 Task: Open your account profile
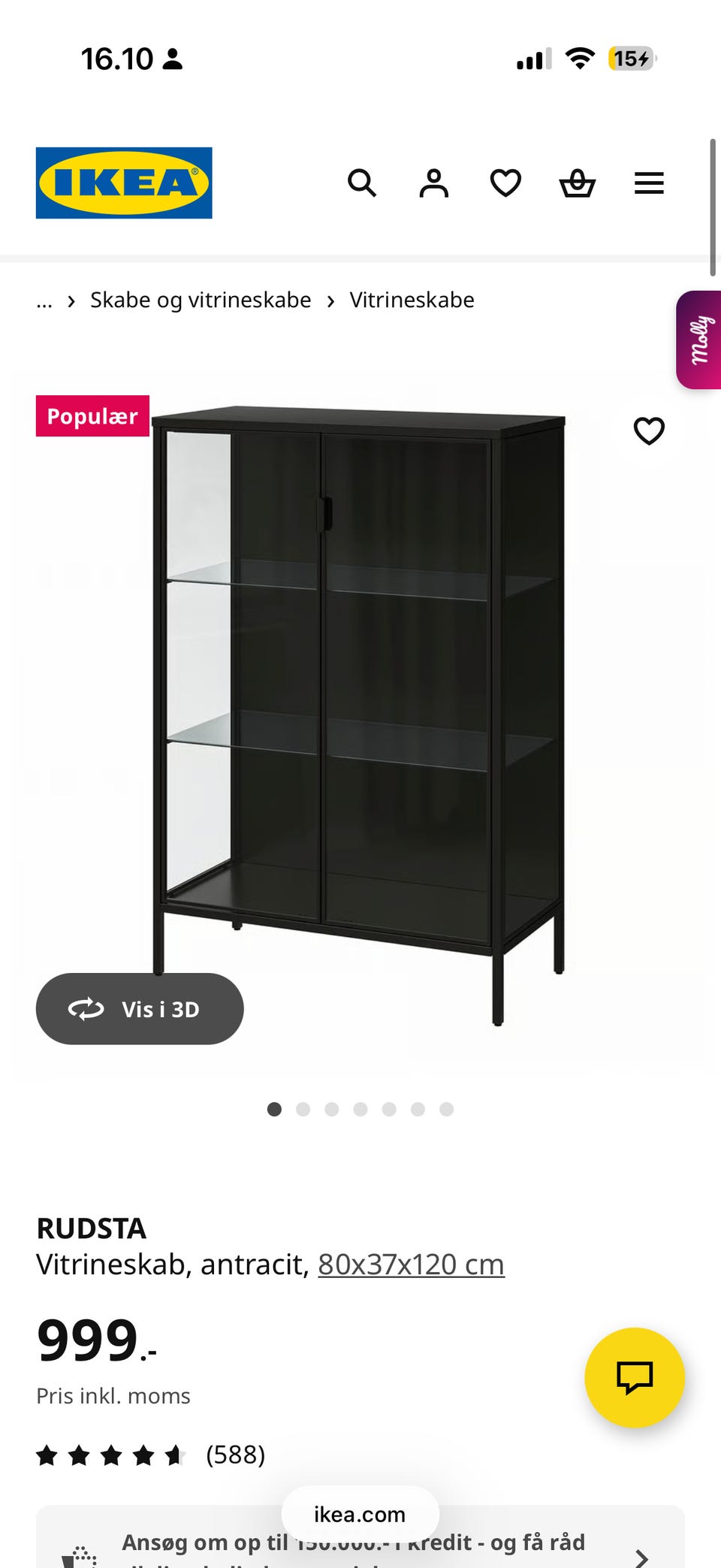point(434,183)
